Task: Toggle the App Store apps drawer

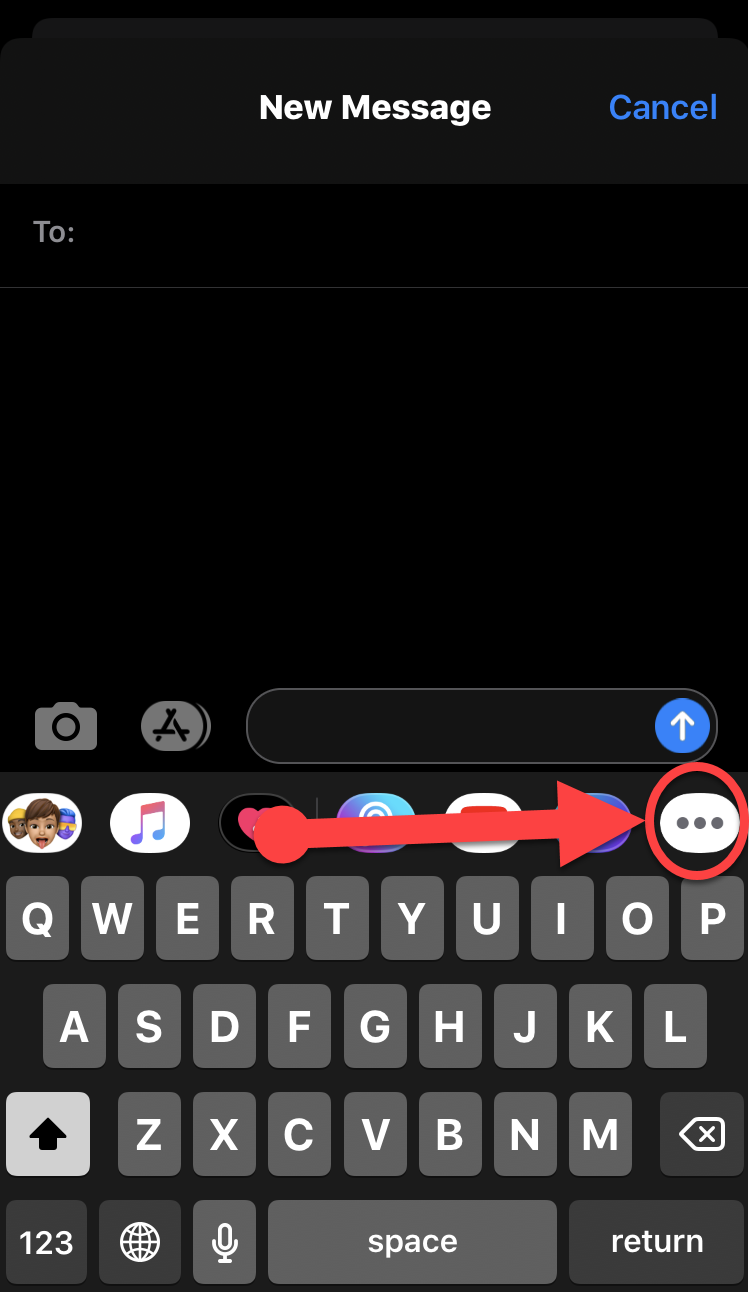Action: pos(174,726)
